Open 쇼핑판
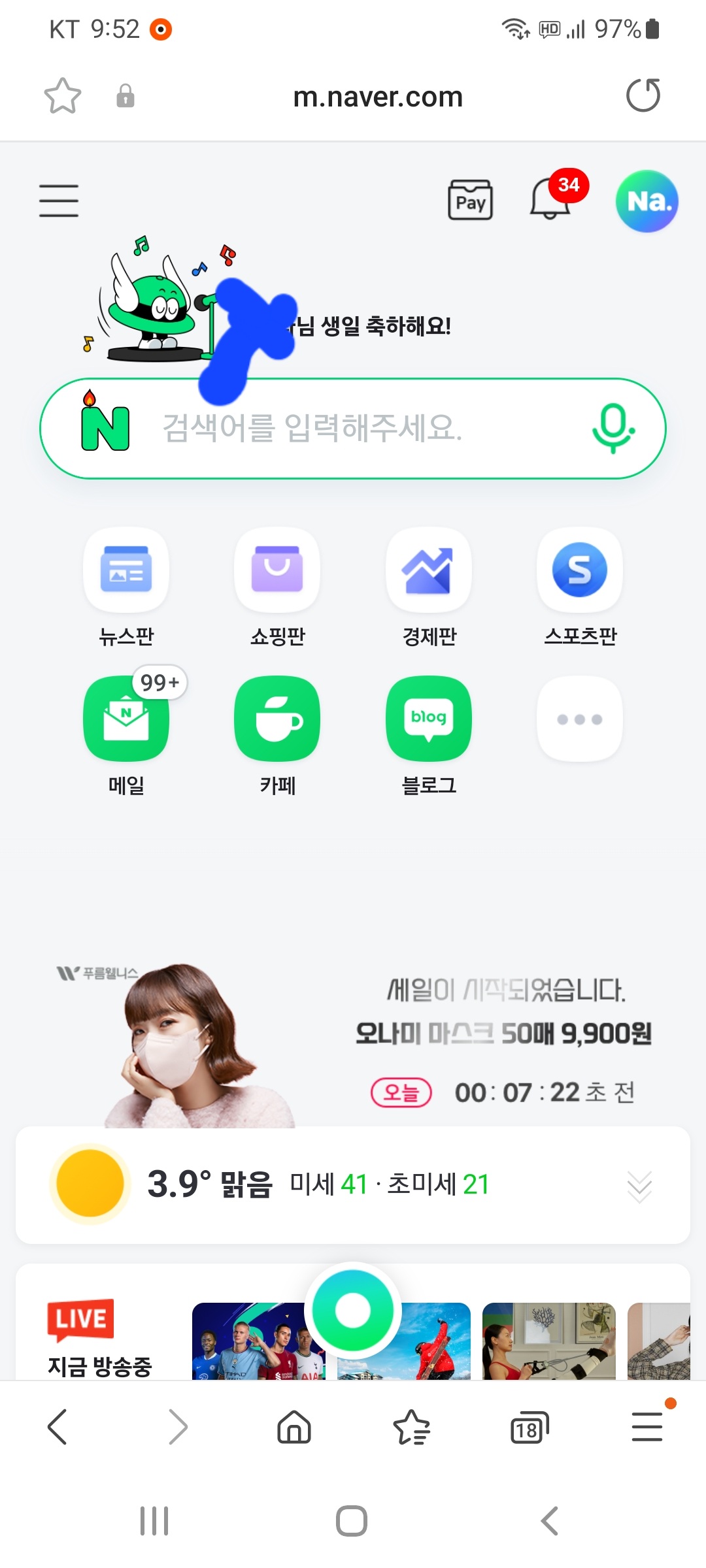 [277, 588]
